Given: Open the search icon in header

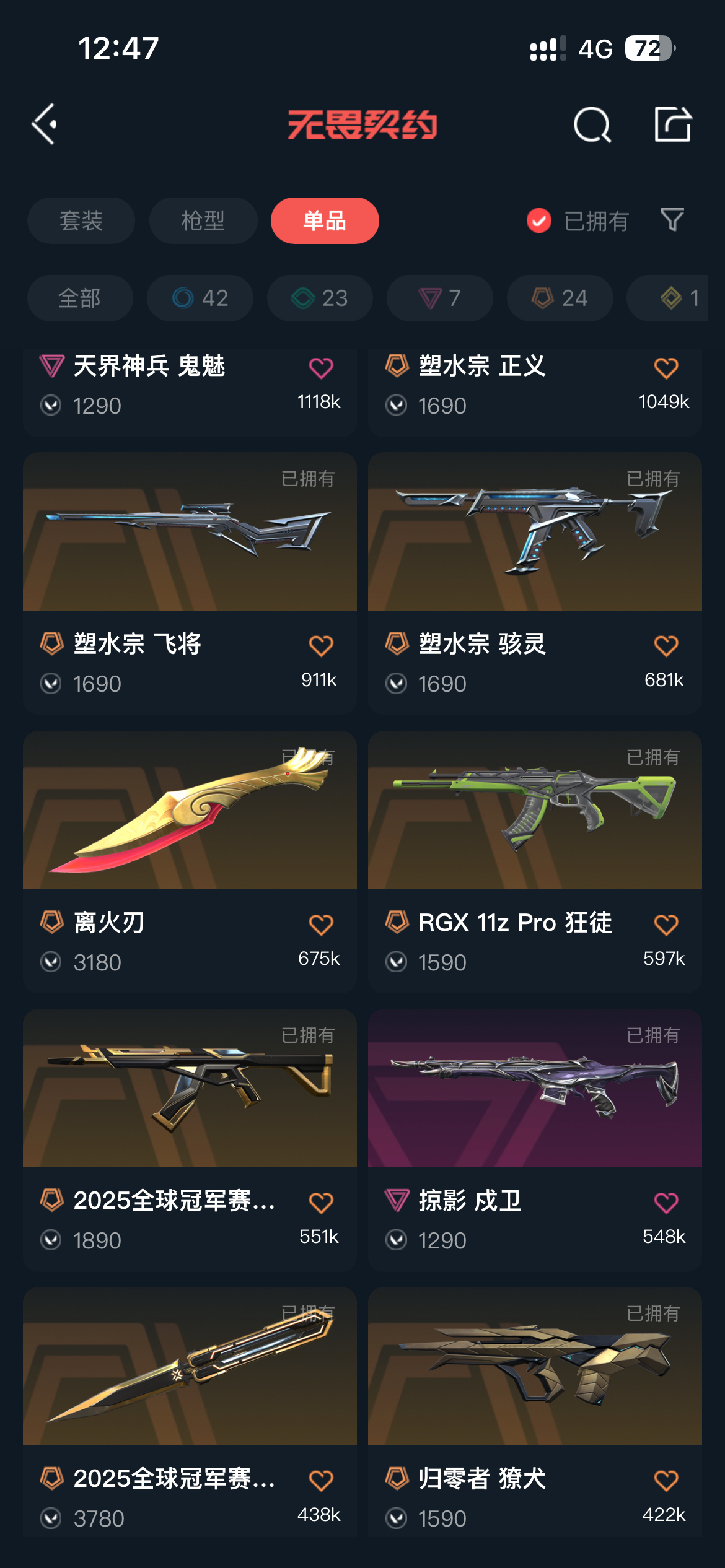Looking at the screenshot, I should tap(592, 124).
